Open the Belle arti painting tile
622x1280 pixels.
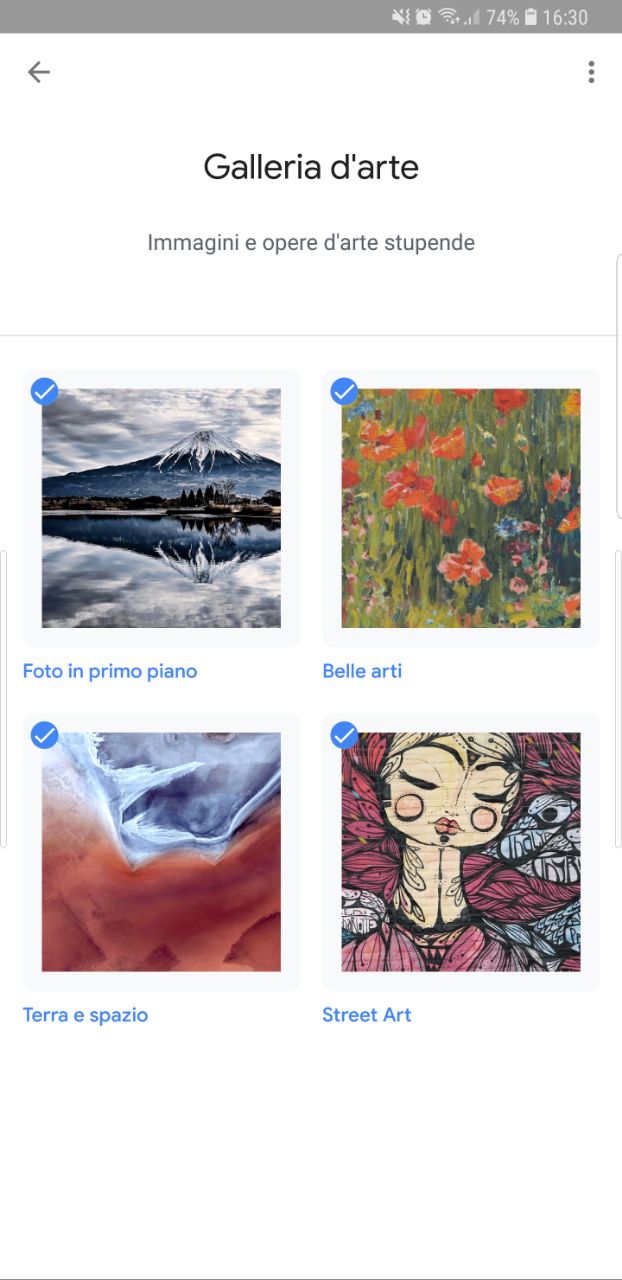461,508
